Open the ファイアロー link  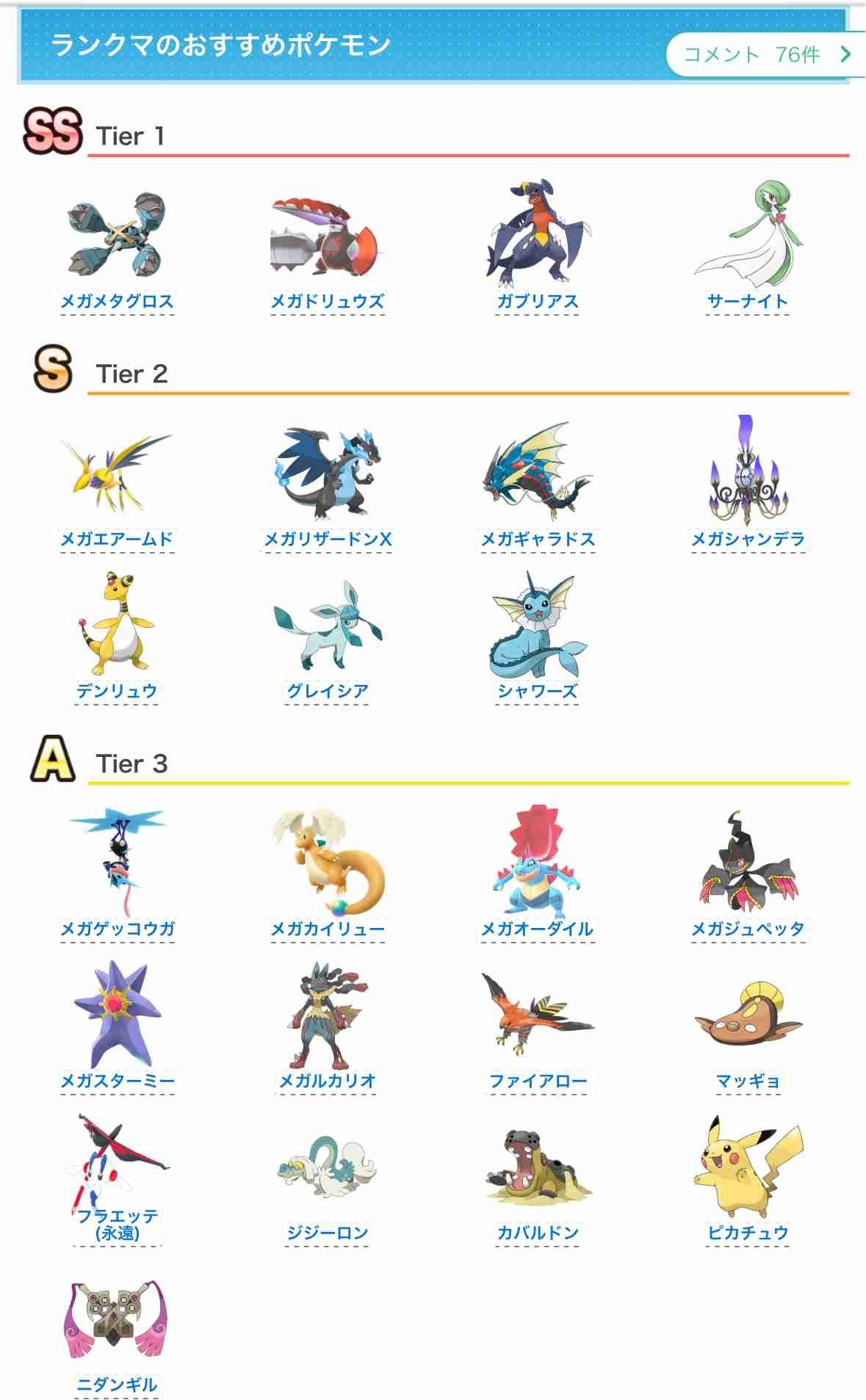click(x=538, y=1081)
